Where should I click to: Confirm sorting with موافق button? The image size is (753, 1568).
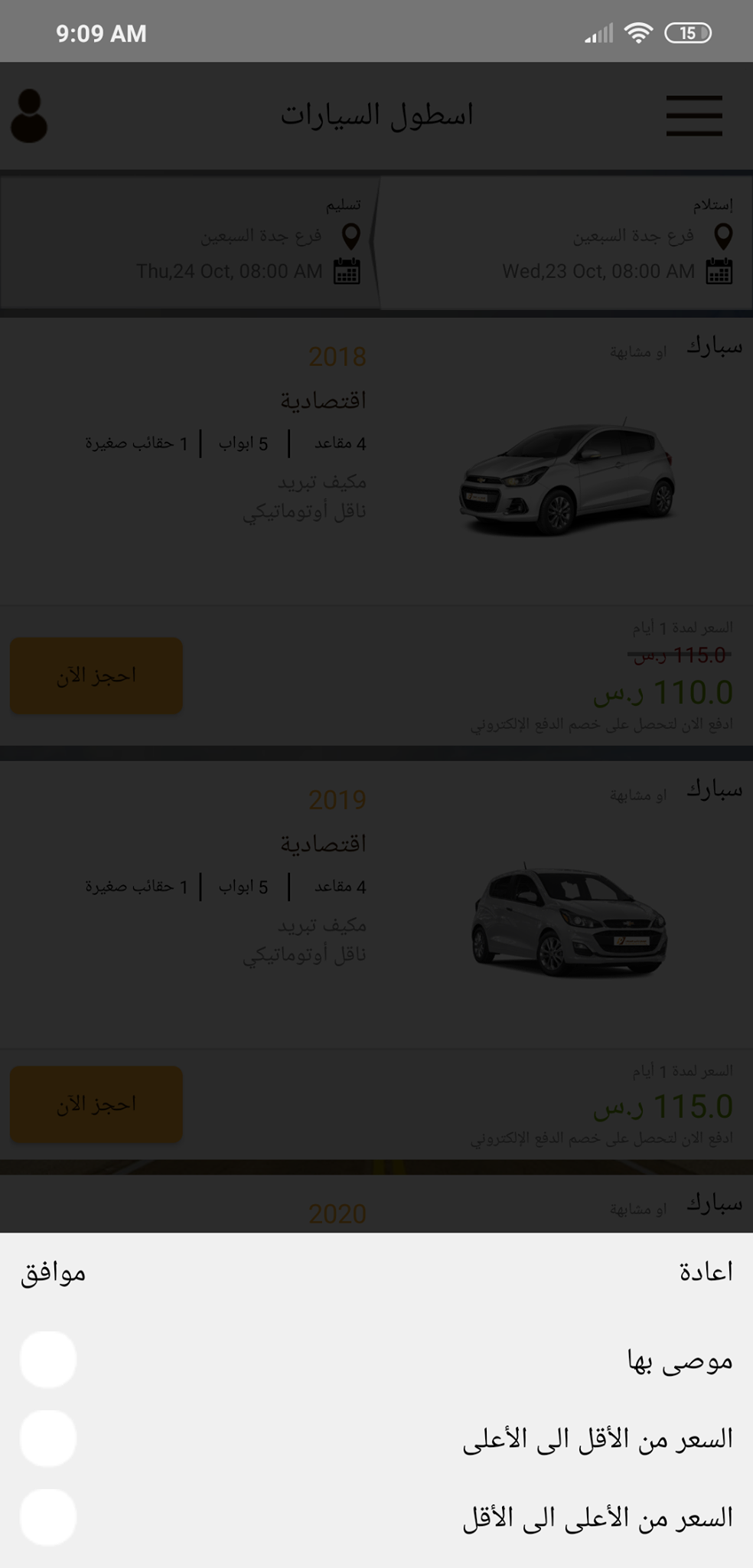(x=54, y=1273)
